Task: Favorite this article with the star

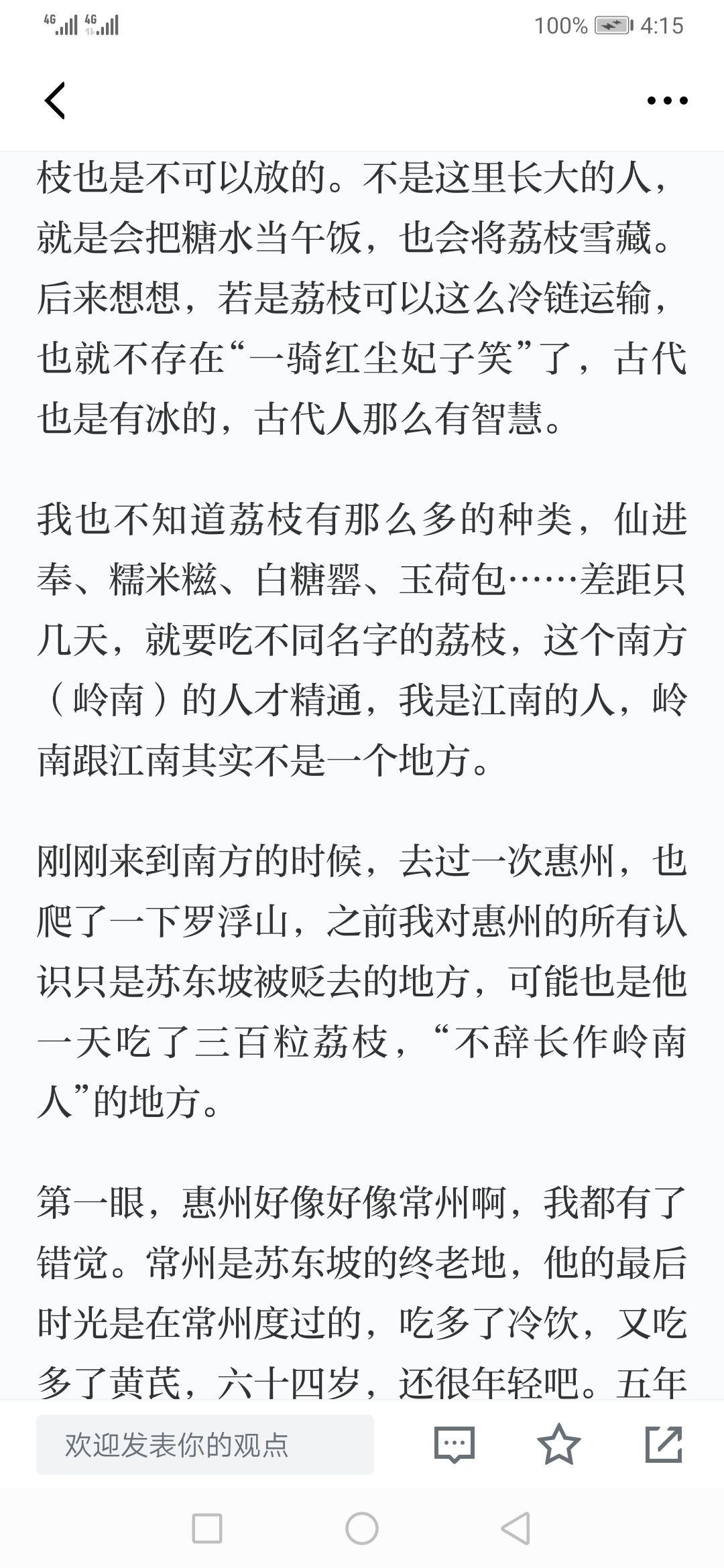Action: coord(559,1444)
